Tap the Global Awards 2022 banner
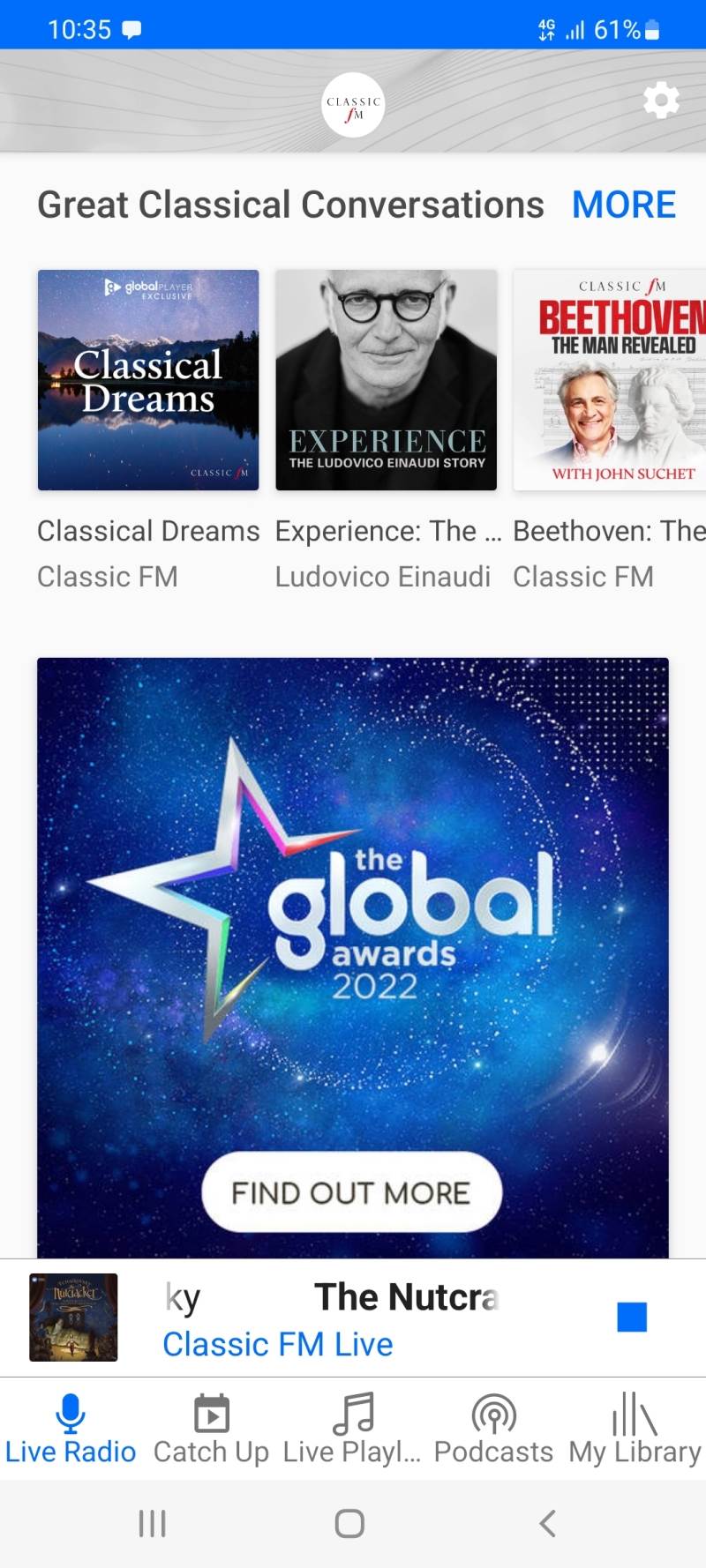This screenshot has height=1568, width=706. [352, 961]
